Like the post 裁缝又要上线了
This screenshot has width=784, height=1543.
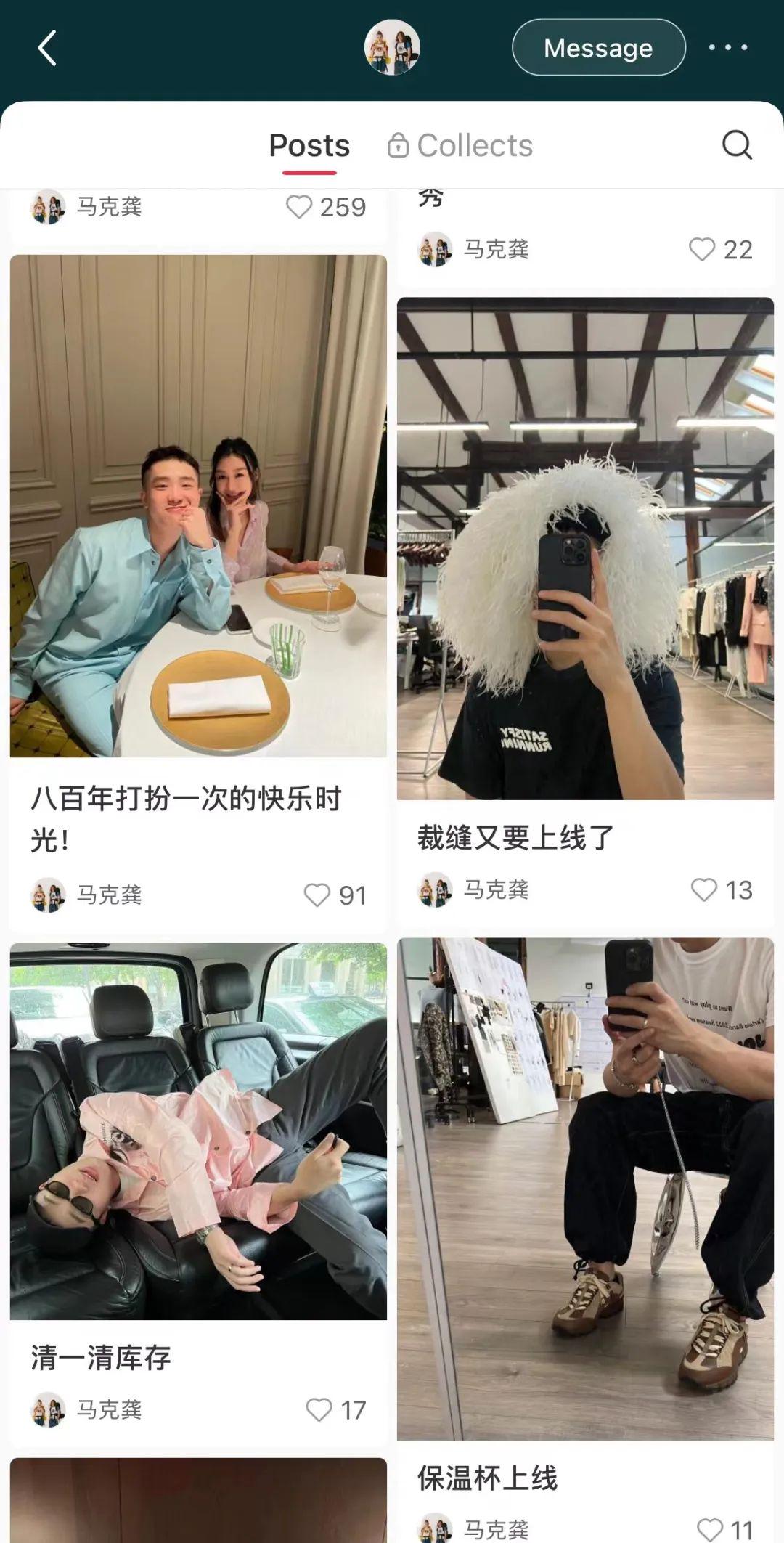[x=703, y=889]
